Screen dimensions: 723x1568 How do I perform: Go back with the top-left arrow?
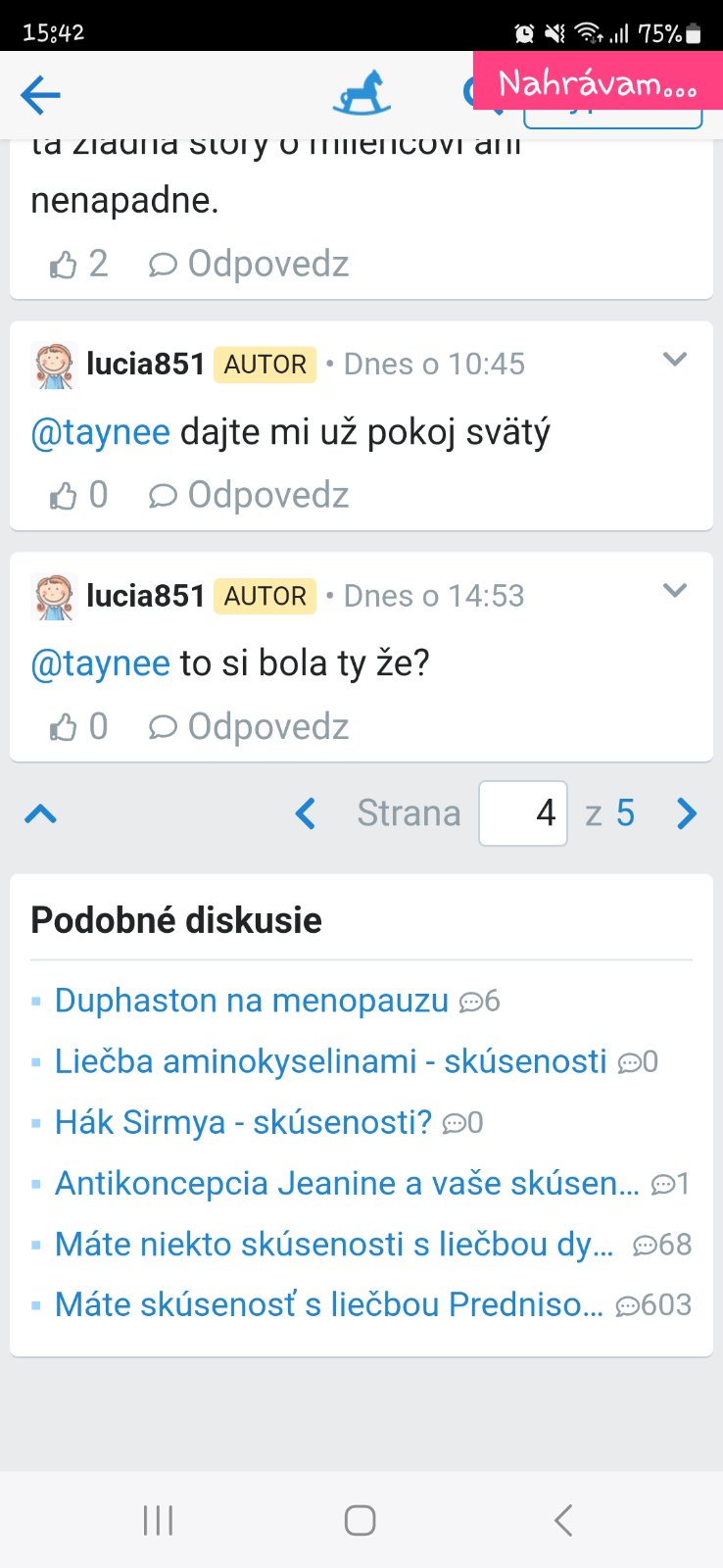(x=40, y=95)
